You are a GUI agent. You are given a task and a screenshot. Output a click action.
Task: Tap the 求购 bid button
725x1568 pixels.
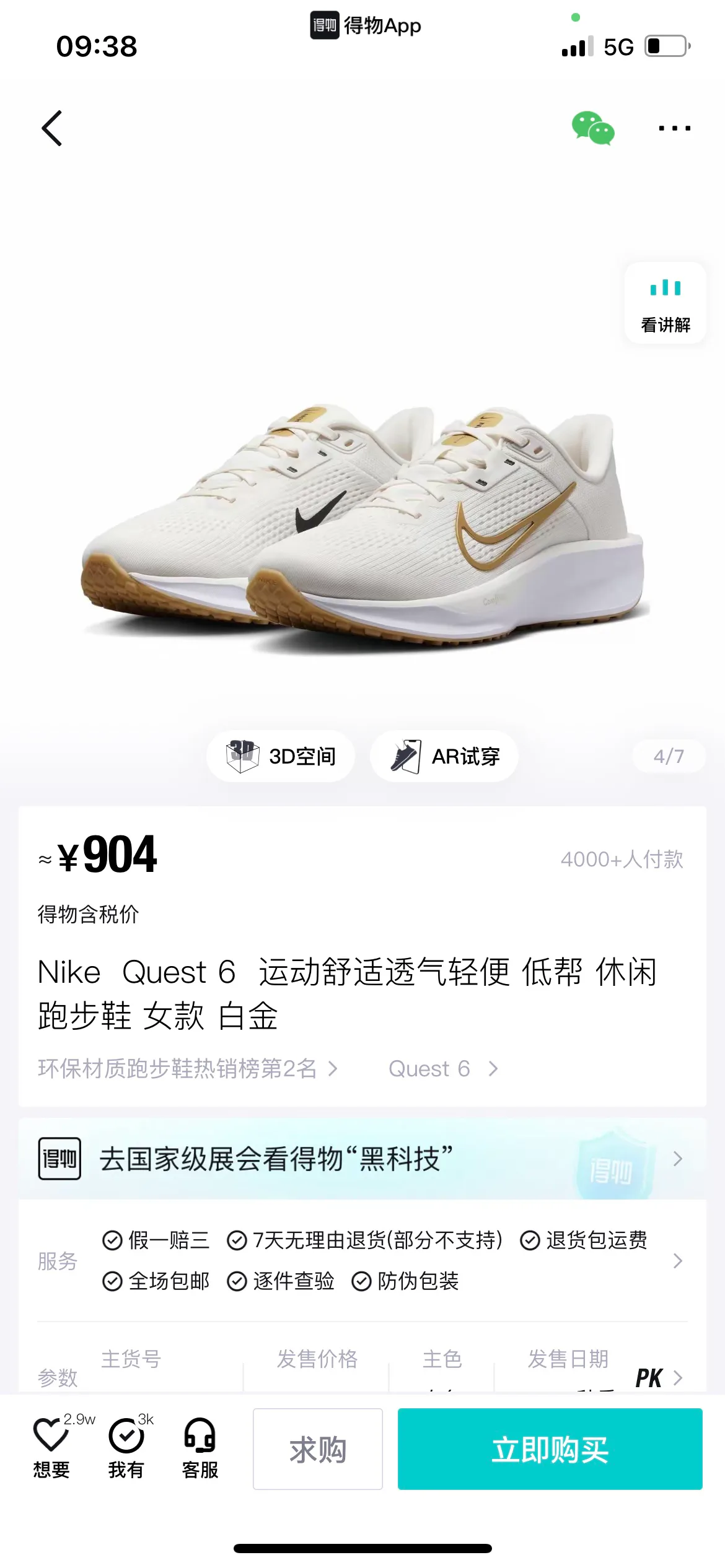click(318, 1449)
